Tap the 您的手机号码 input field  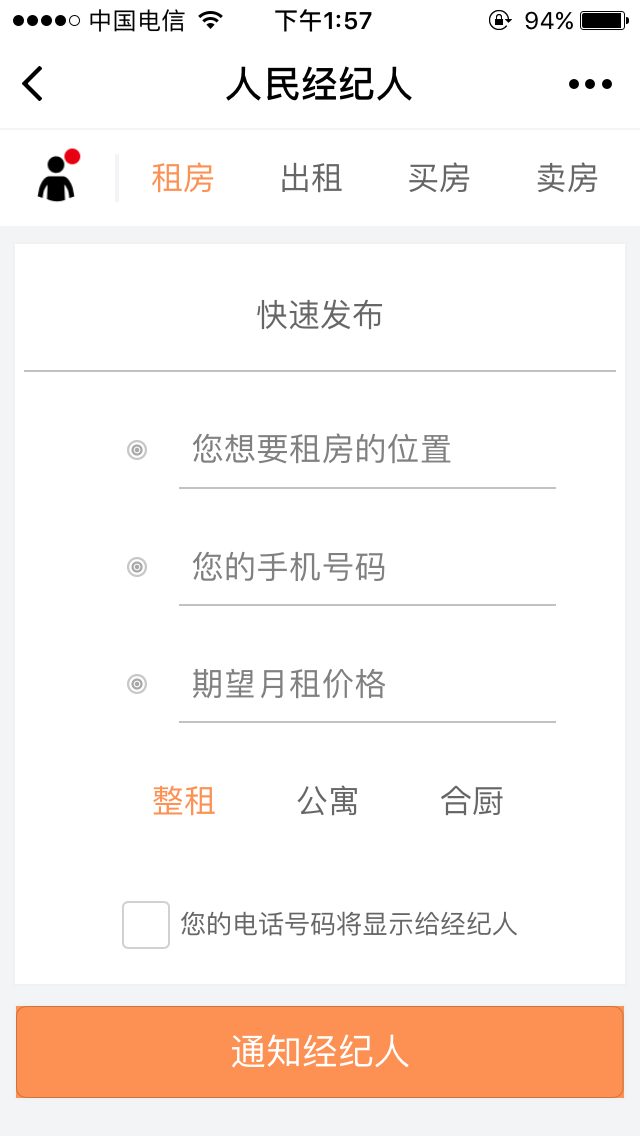click(367, 567)
